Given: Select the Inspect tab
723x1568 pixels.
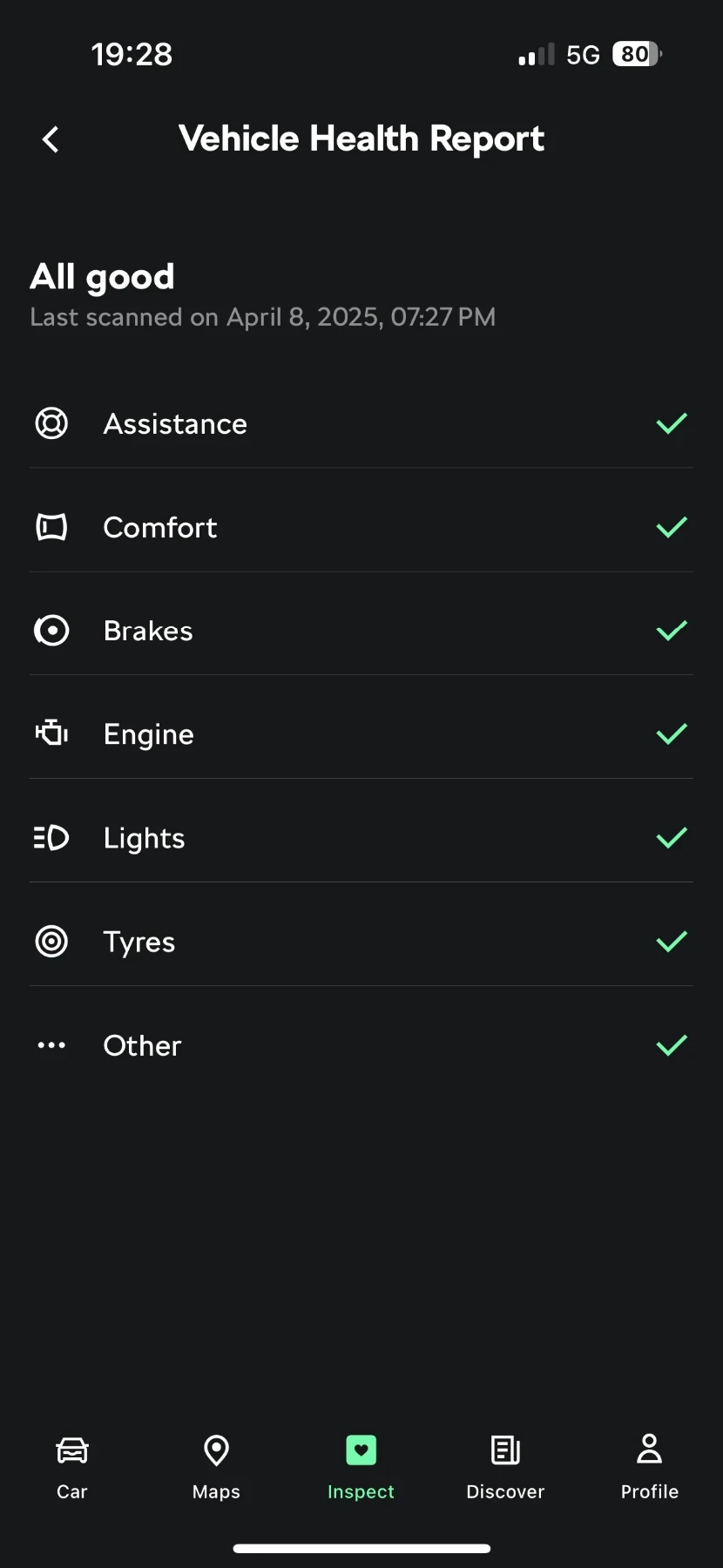Looking at the screenshot, I should (361, 1467).
